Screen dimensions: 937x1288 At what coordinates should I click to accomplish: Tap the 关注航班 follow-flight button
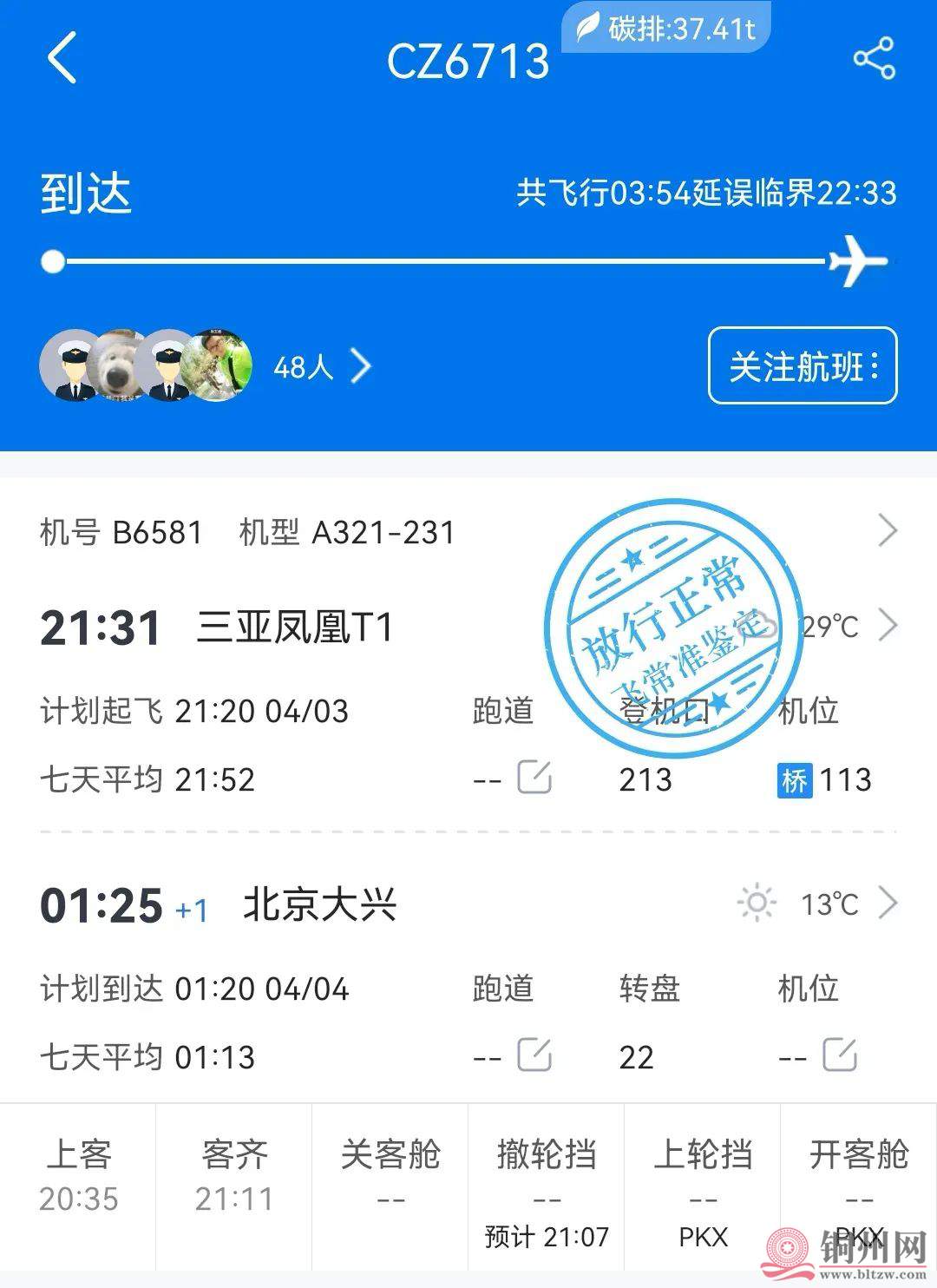(x=803, y=365)
